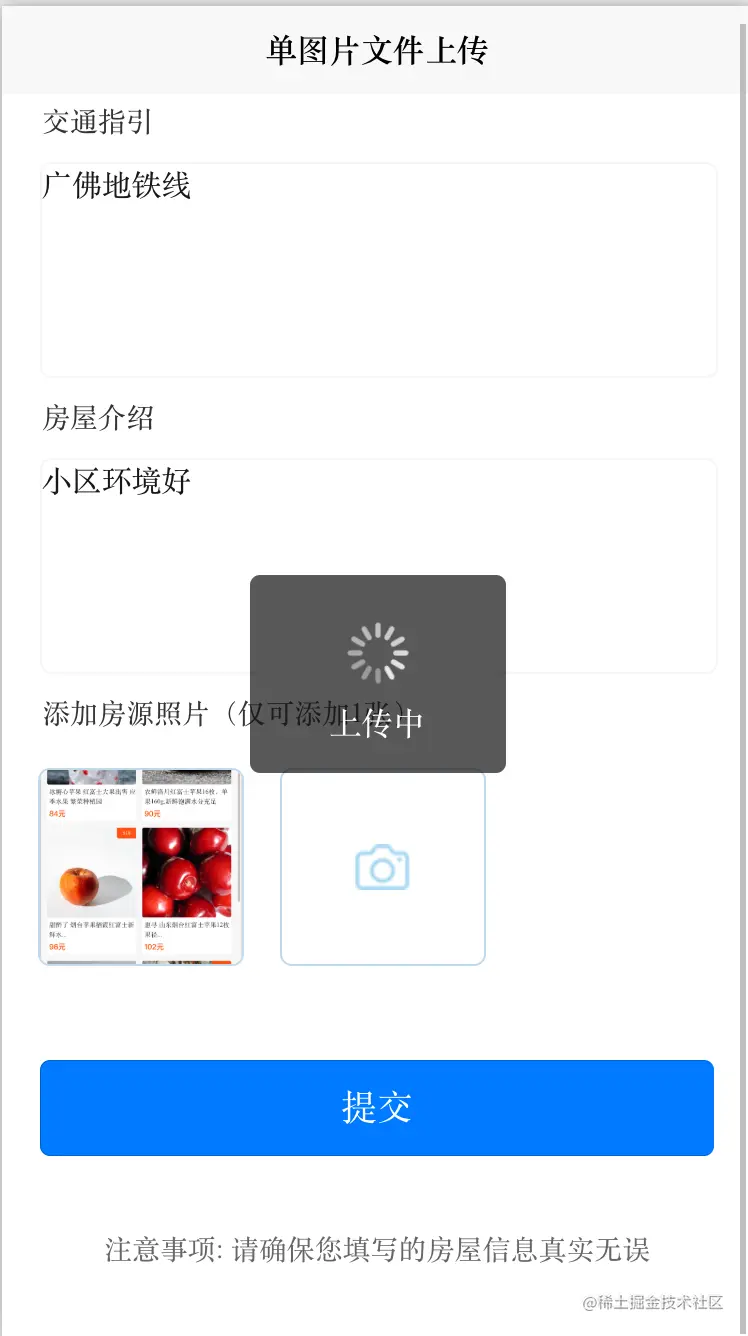Open the uploaded fruit photo thumbnail
The height and width of the screenshot is (1336, 748).
[x=141, y=867]
